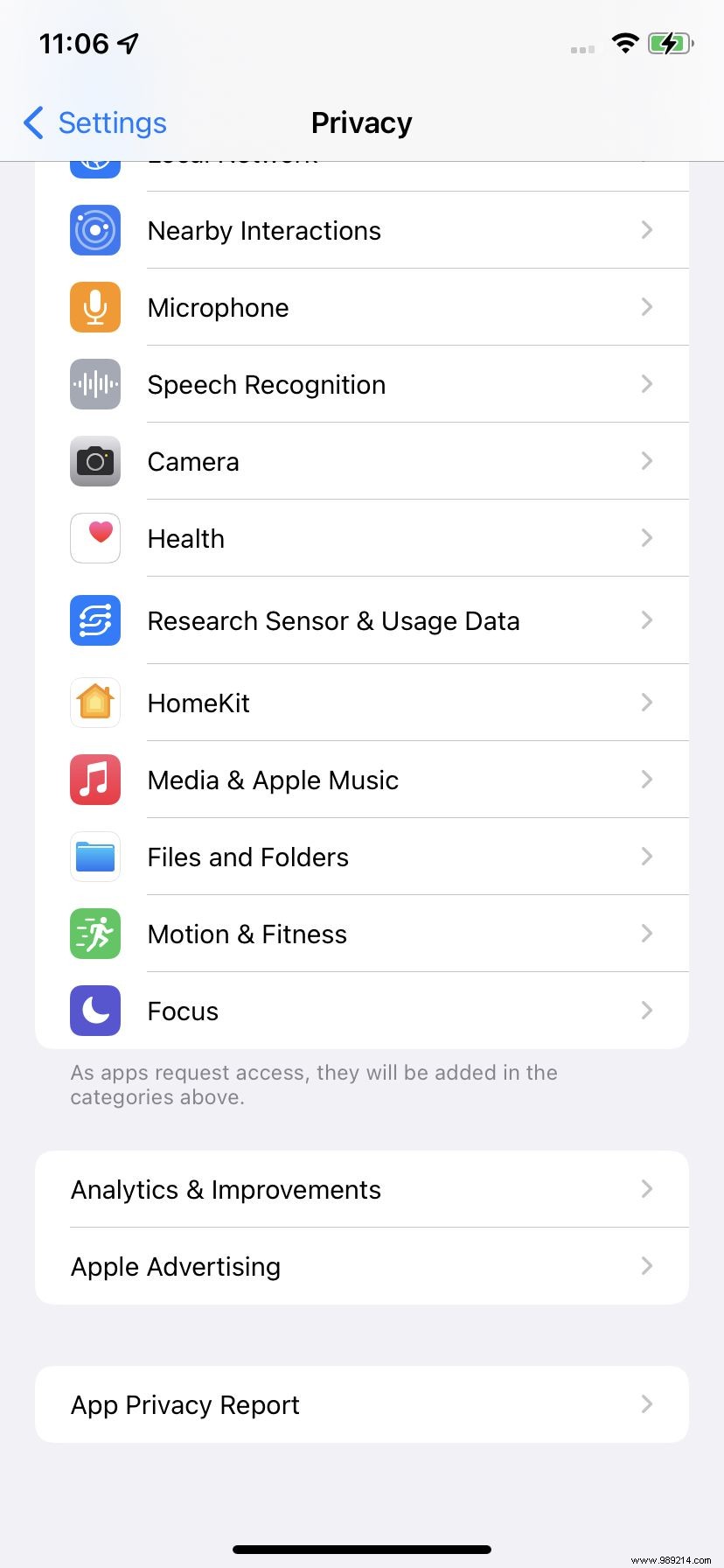The height and width of the screenshot is (1568, 724).
Task: Open the Focus crescent moon icon
Action: (94, 1011)
